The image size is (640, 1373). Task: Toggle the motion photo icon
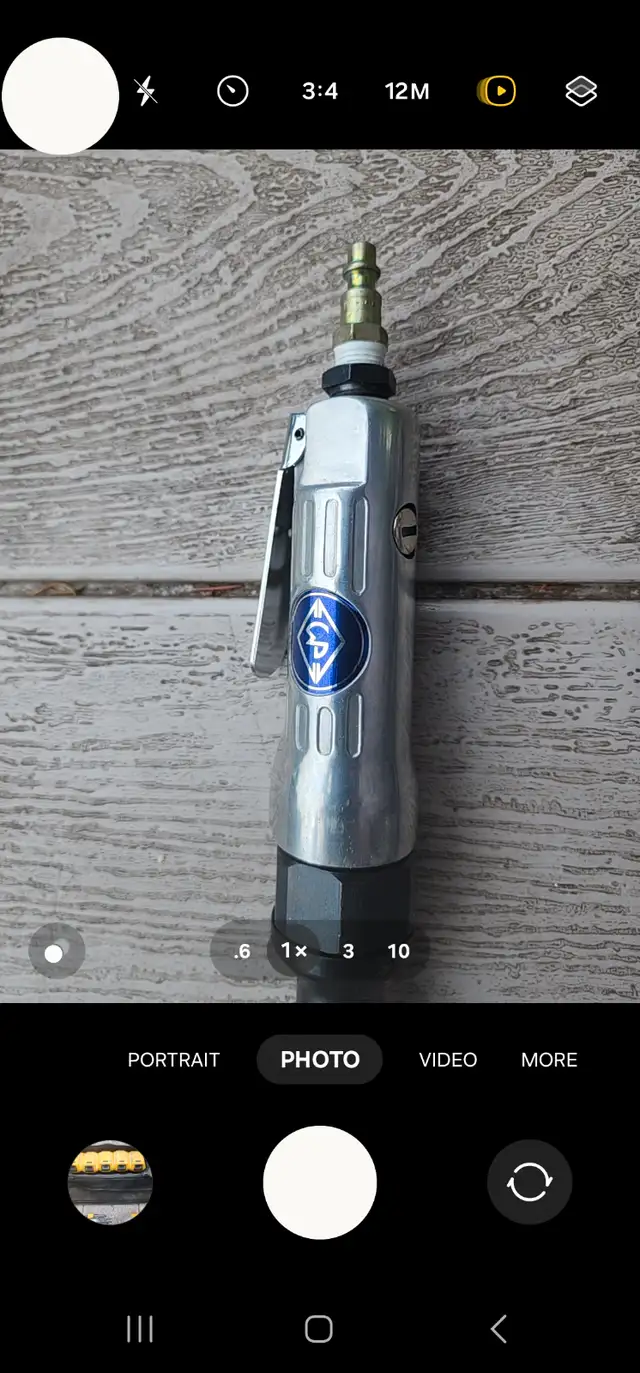coord(496,92)
